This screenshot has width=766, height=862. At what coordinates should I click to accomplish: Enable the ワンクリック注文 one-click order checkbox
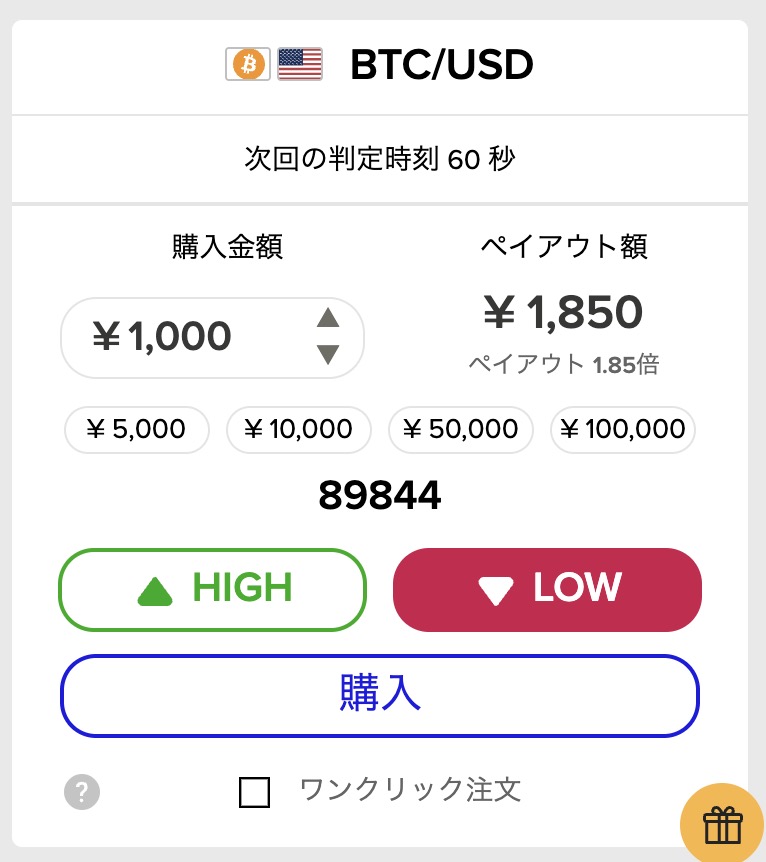point(255,791)
